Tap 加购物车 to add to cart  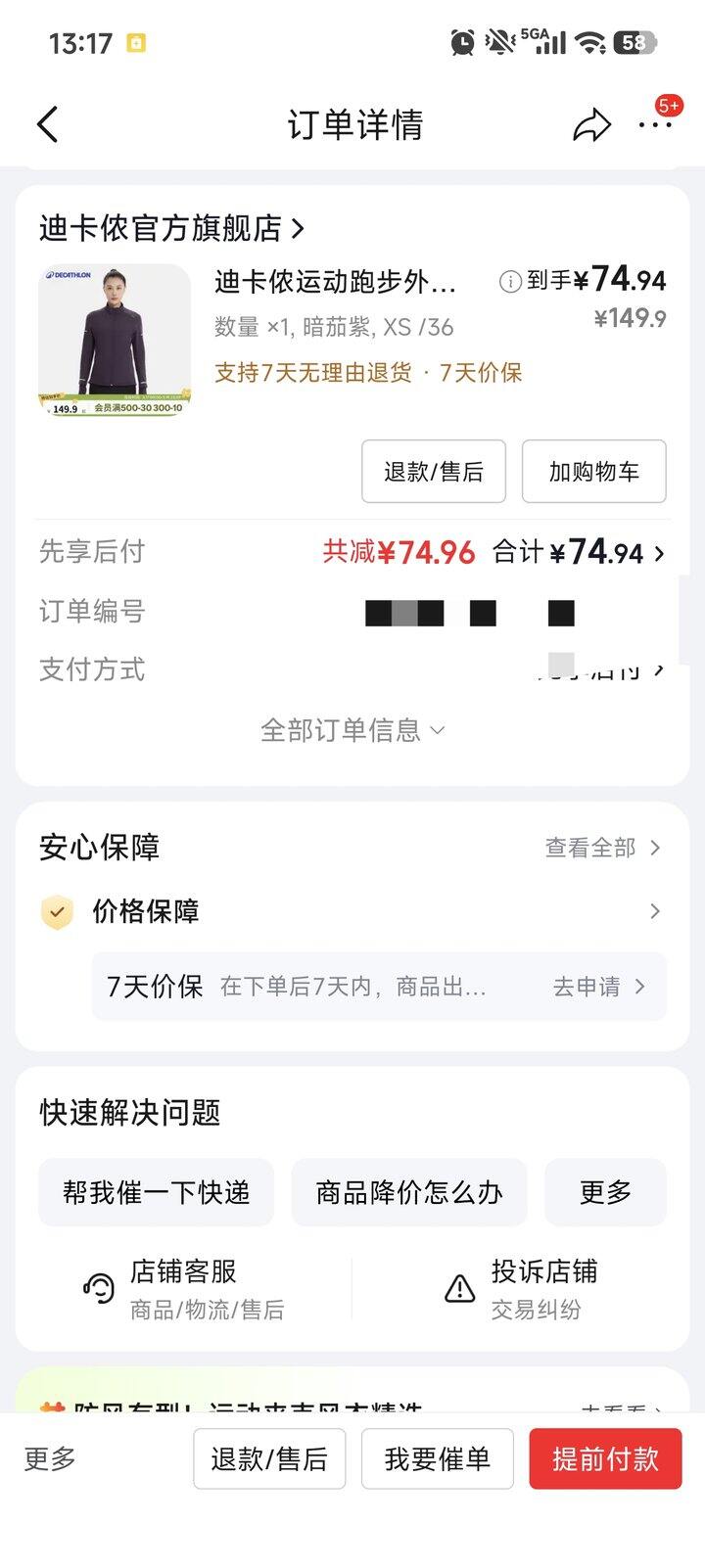click(594, 472)
